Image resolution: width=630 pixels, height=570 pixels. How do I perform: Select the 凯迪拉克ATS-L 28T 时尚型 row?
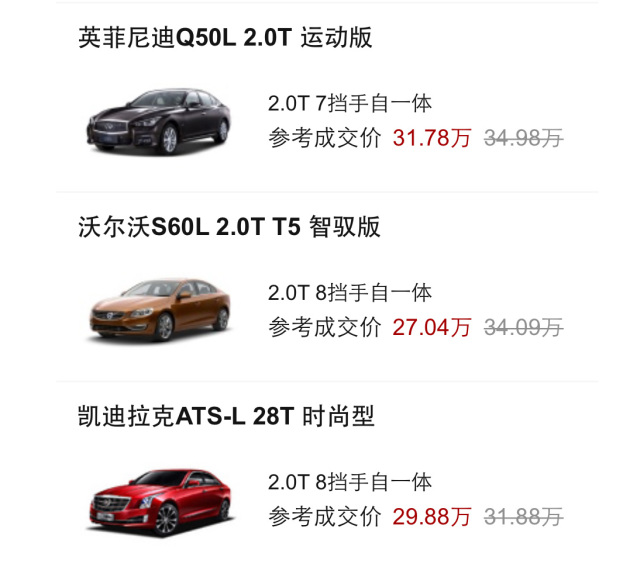[x=226, y=416]
